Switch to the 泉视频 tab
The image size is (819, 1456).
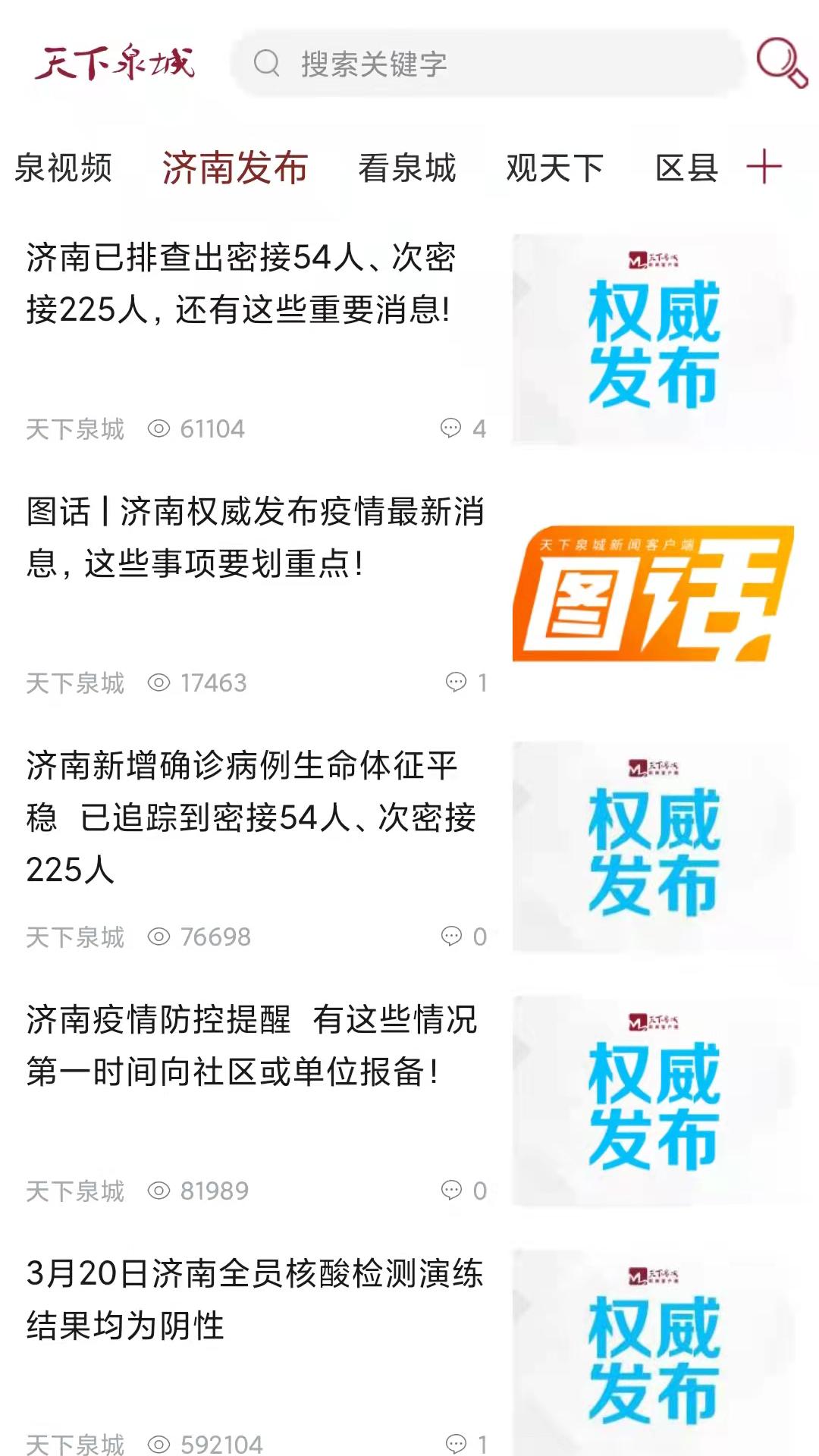(64, 168)
